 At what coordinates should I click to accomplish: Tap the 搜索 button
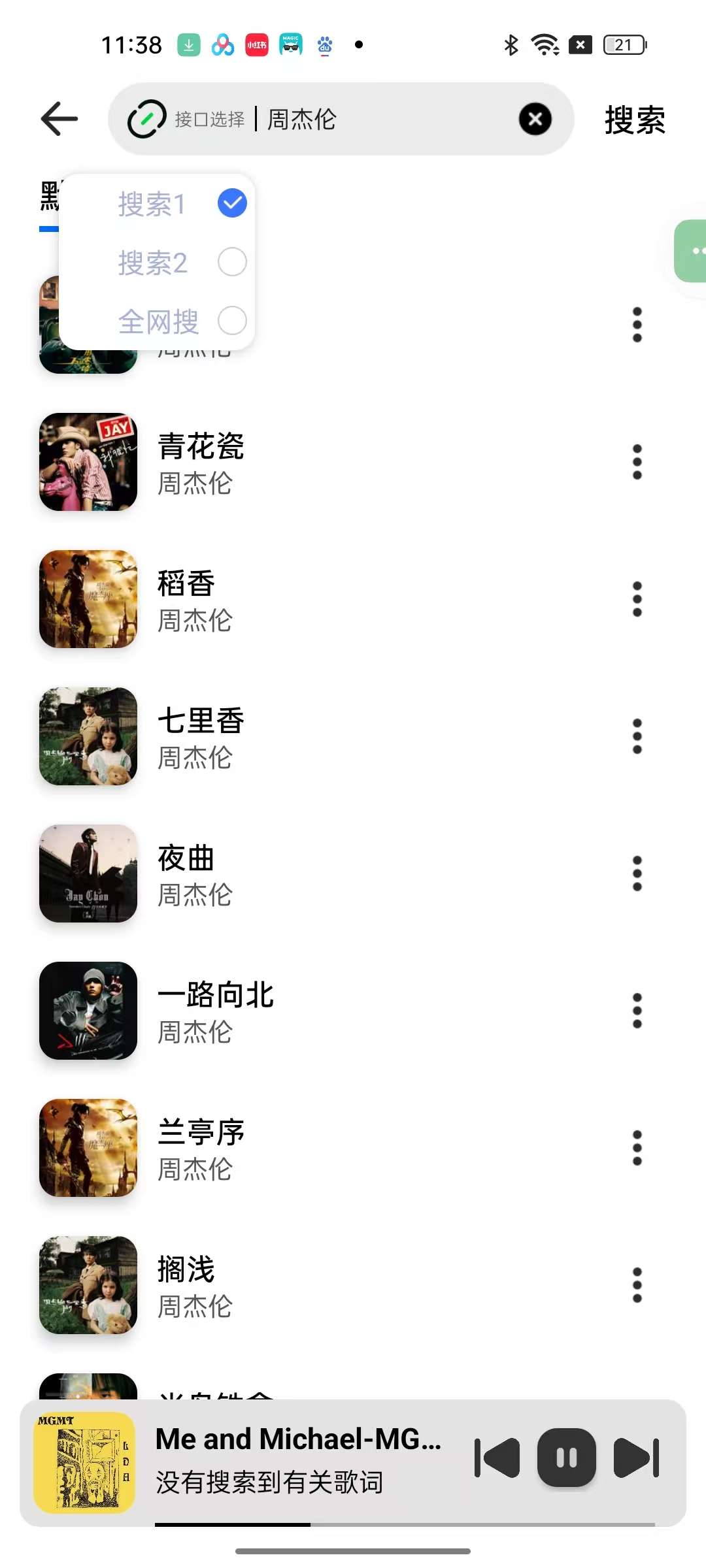pos(634,120)
